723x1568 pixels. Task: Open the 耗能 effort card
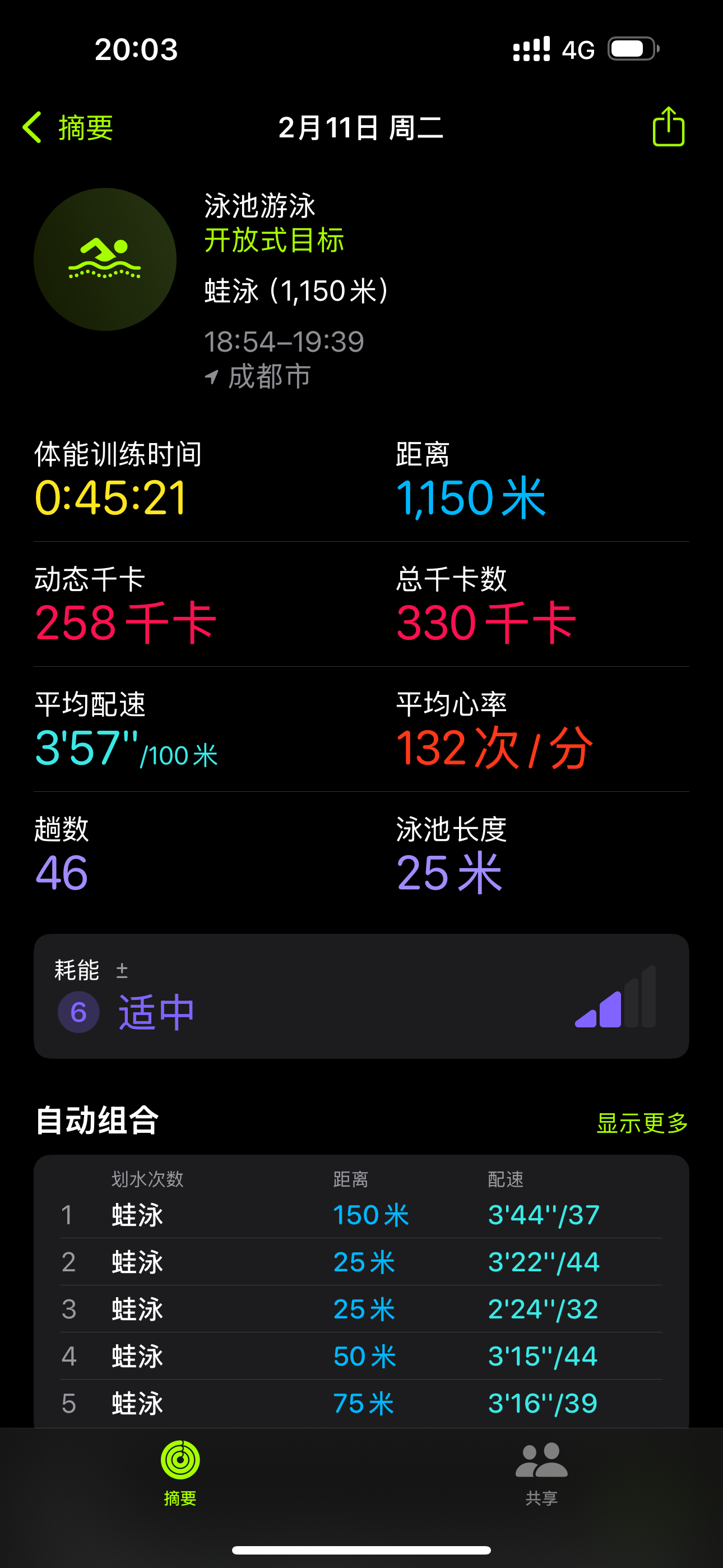point(361,996)
